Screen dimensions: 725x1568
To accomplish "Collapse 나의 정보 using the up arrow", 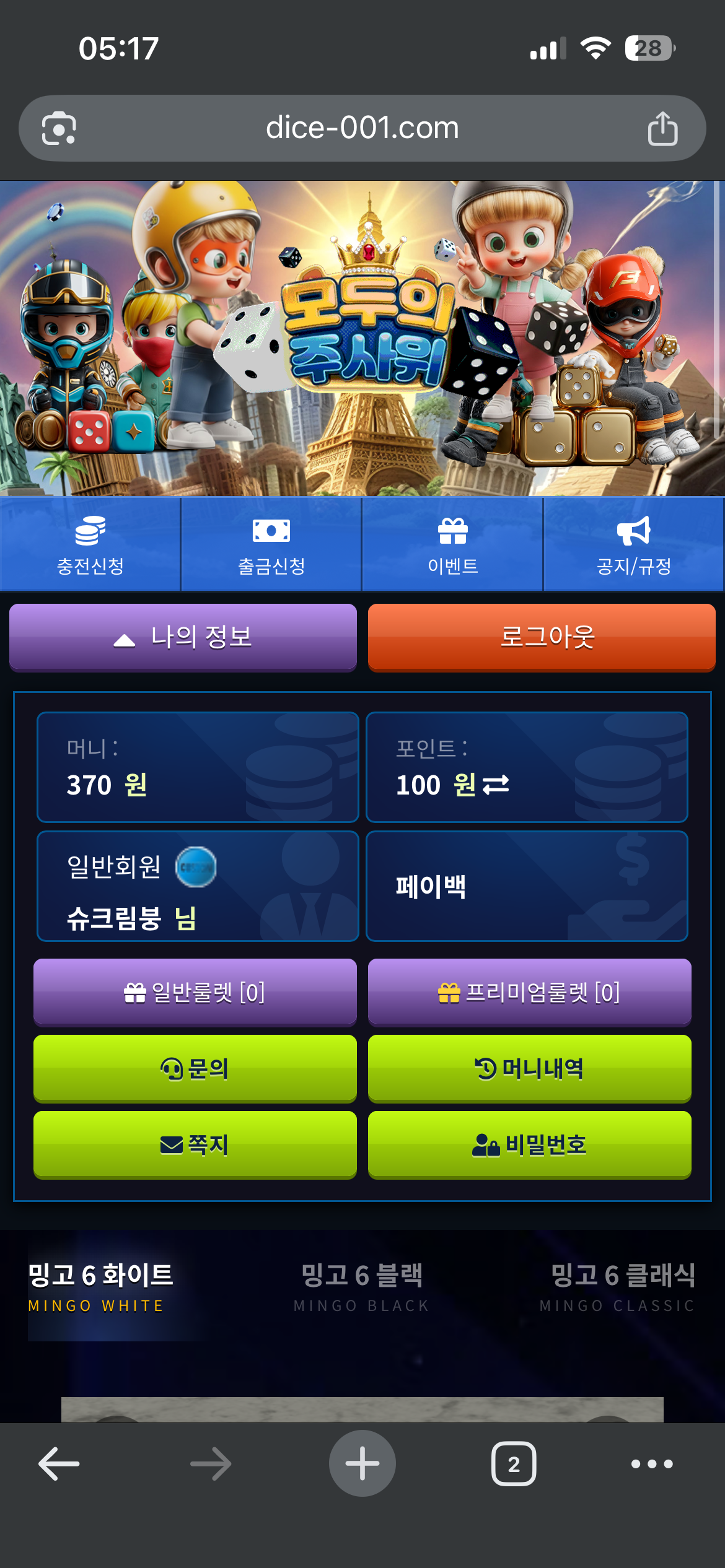I will point(124,640).
